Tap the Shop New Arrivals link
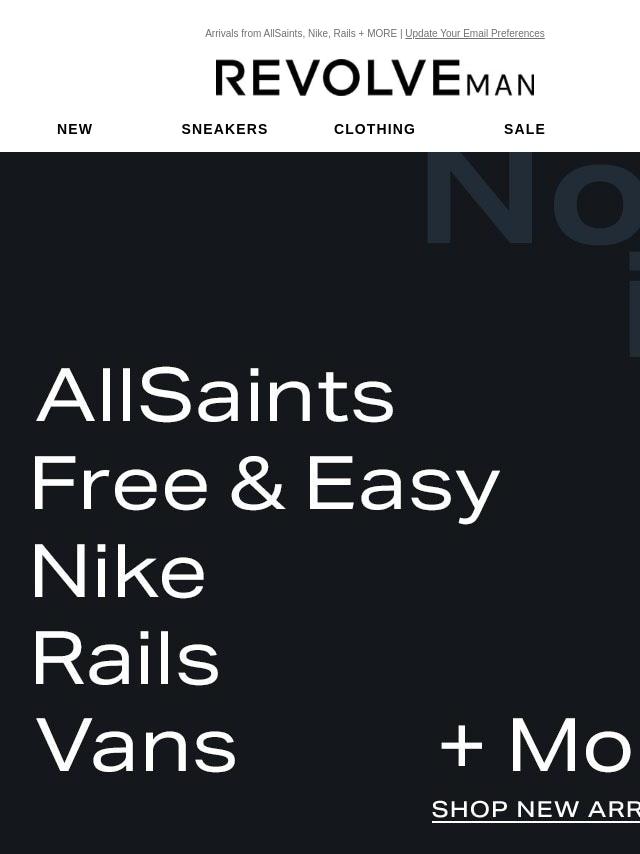The image size is (640, 854). [x=535, y=809]
